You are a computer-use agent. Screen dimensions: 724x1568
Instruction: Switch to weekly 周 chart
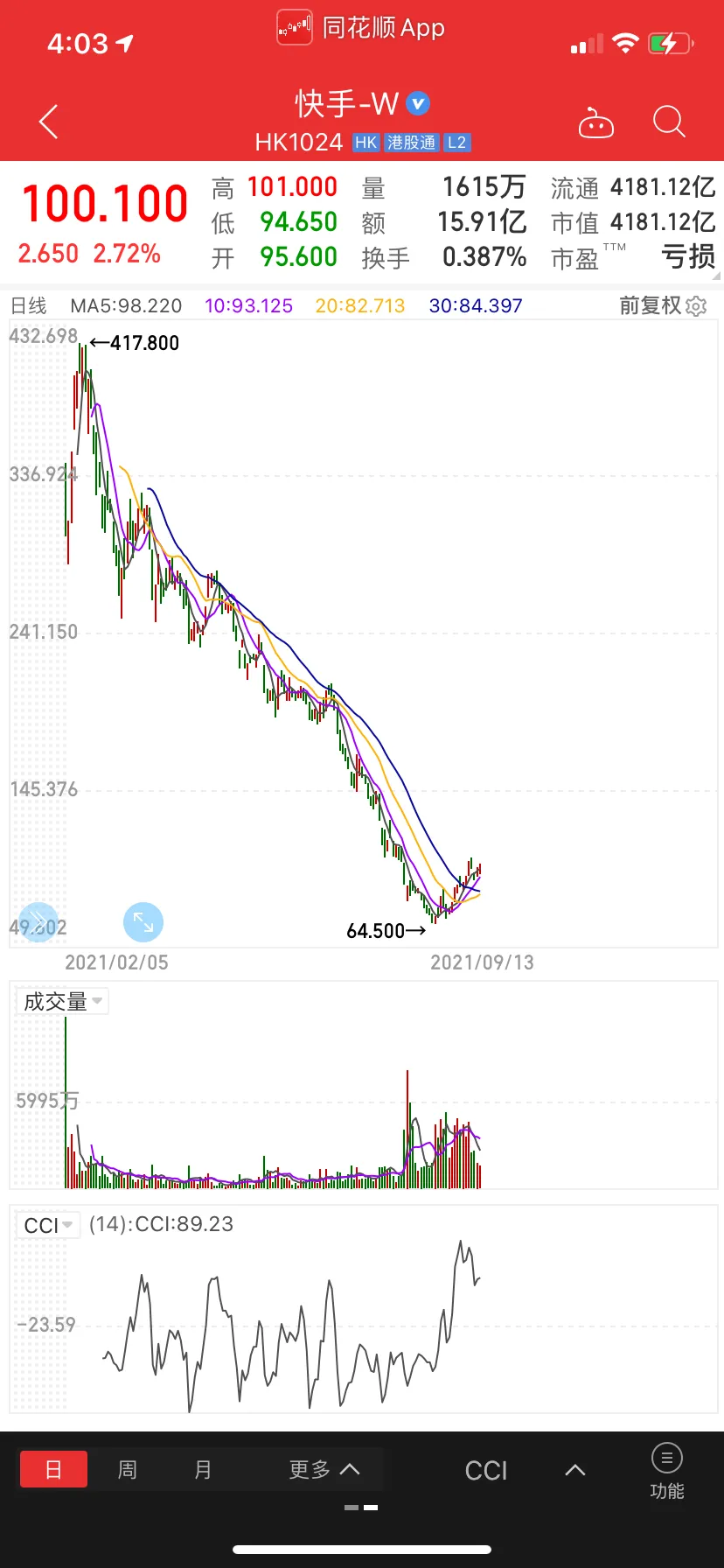(128, 1469)
